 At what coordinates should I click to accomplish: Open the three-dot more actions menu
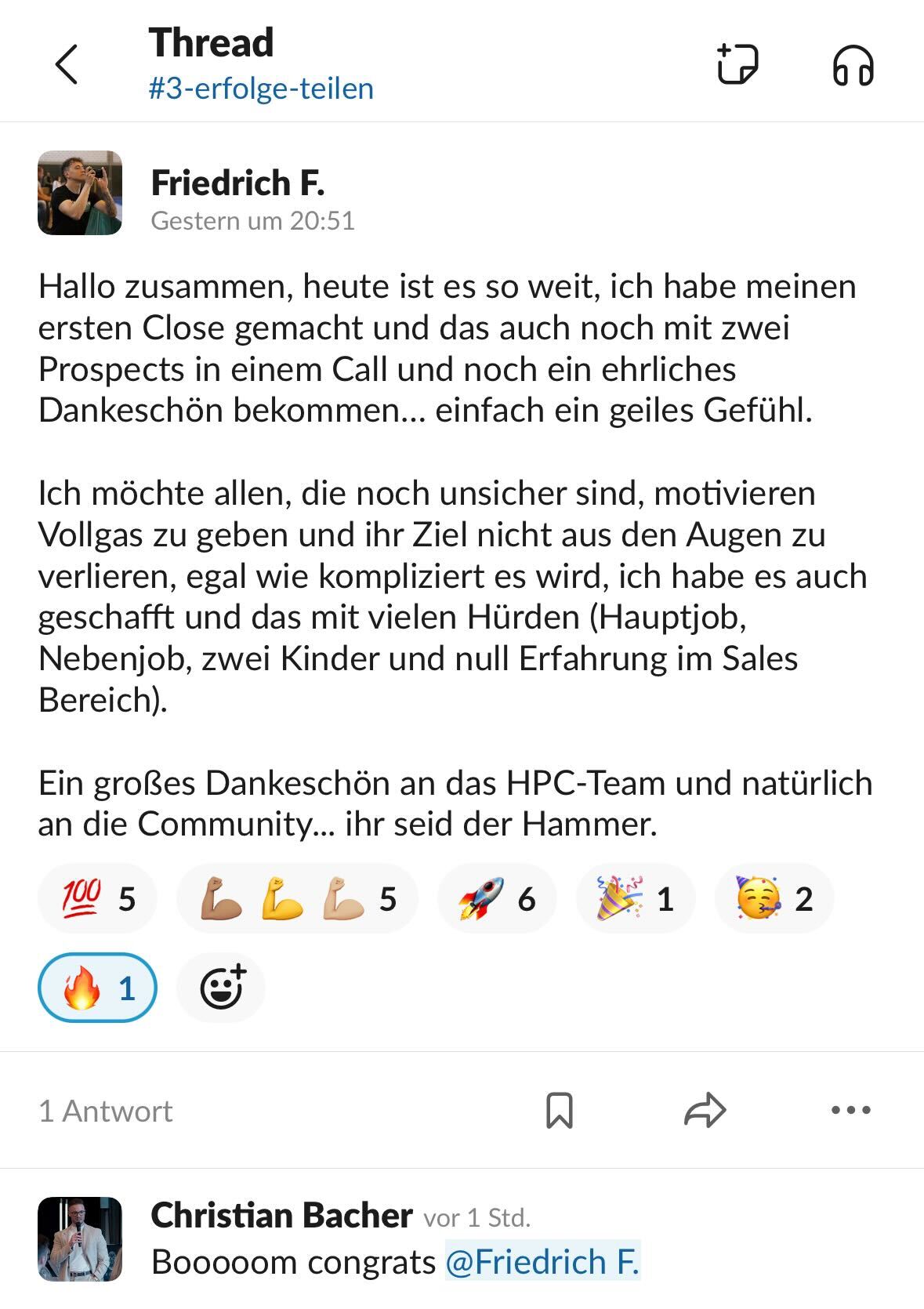click(x=850, y=1111)
